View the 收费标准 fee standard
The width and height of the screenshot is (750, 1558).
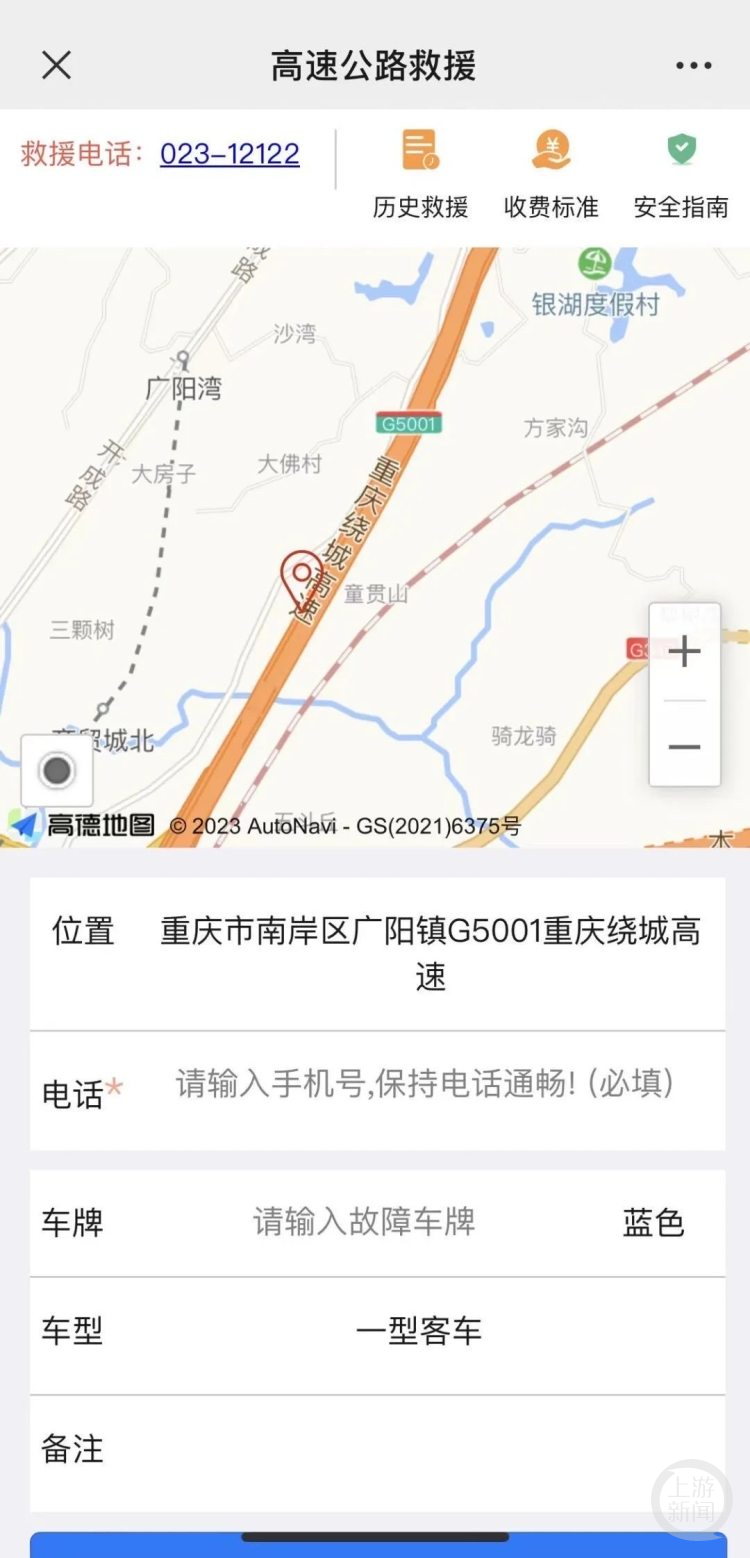pos(551,175)
